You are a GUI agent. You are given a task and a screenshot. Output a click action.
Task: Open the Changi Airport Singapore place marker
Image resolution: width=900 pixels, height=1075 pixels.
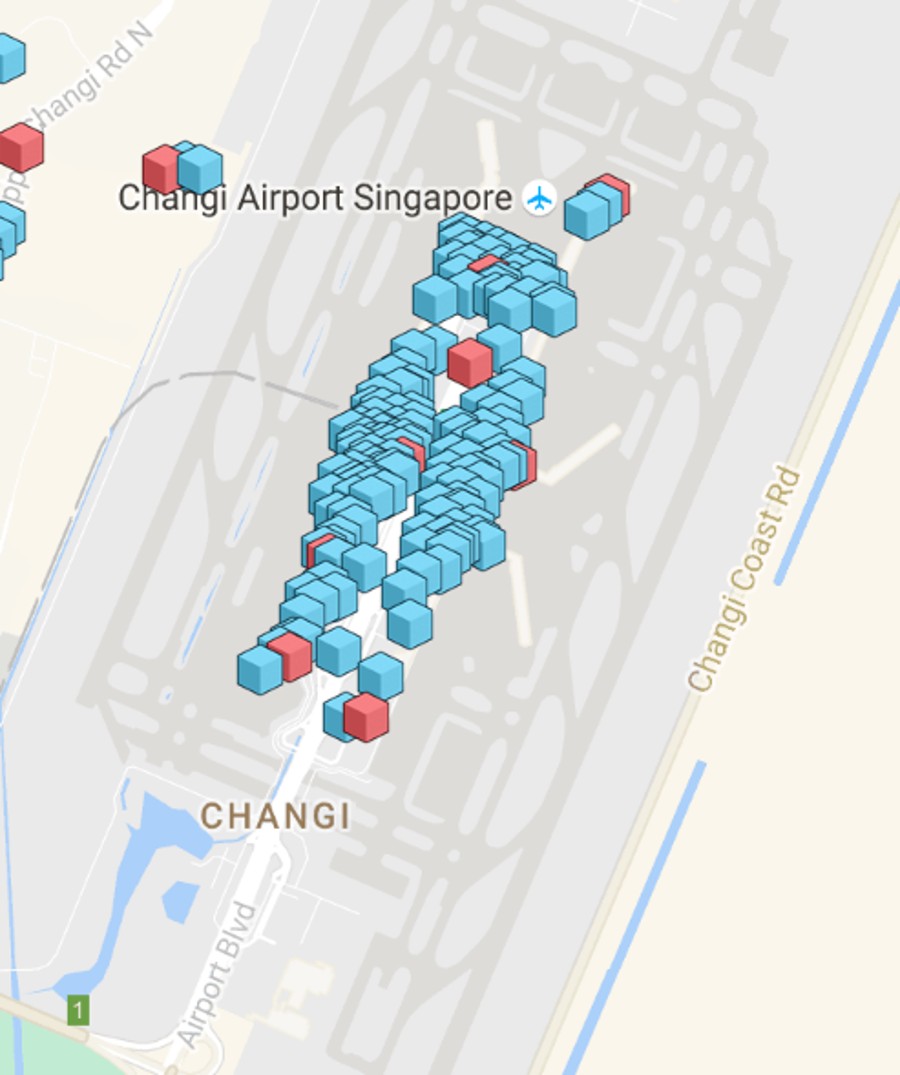[x=540, y=198]
